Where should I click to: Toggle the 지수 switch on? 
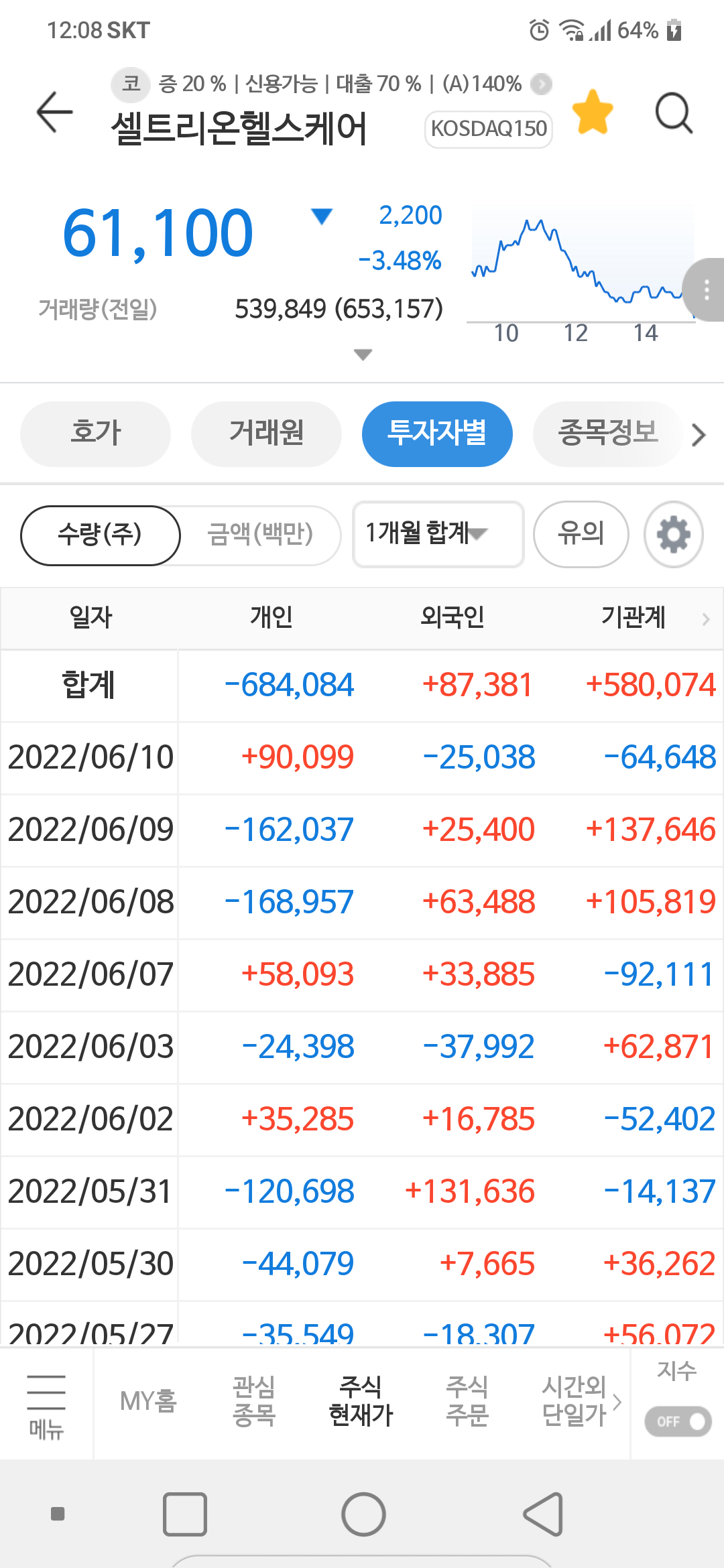coord(678,1421)
